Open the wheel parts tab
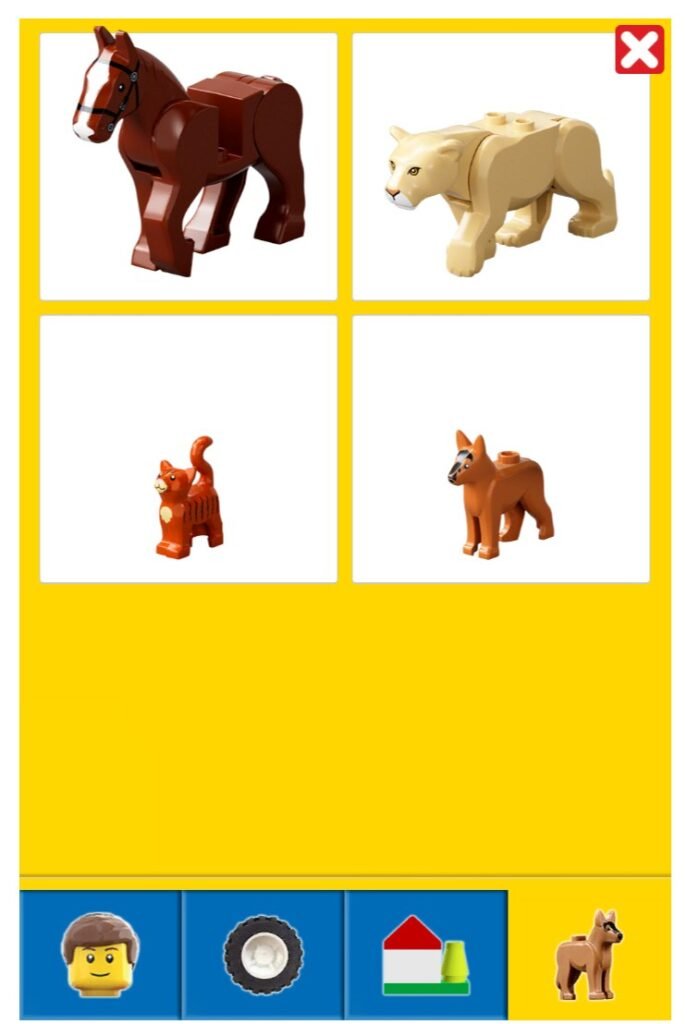Screen dimensions: 687x1024 click(x=263, y=954)
